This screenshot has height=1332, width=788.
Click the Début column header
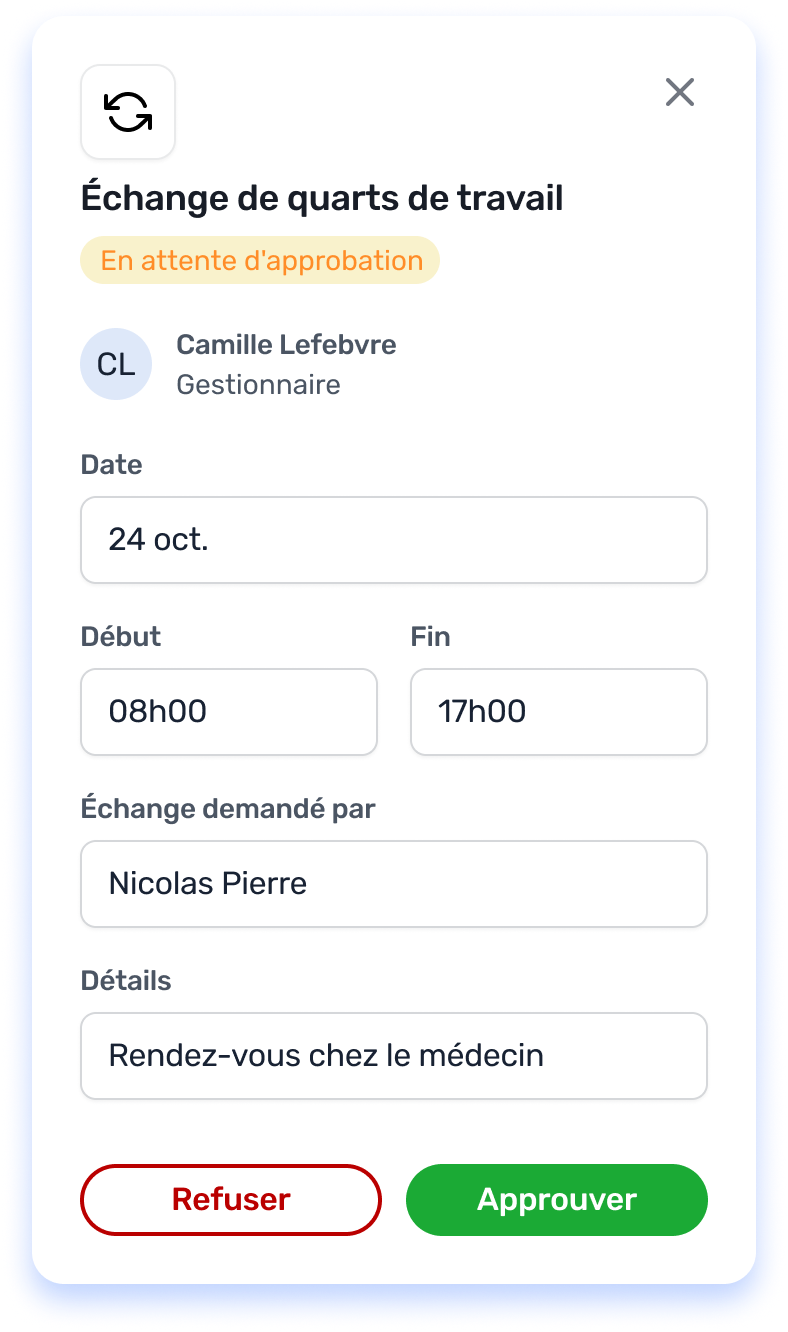(120, 636)
